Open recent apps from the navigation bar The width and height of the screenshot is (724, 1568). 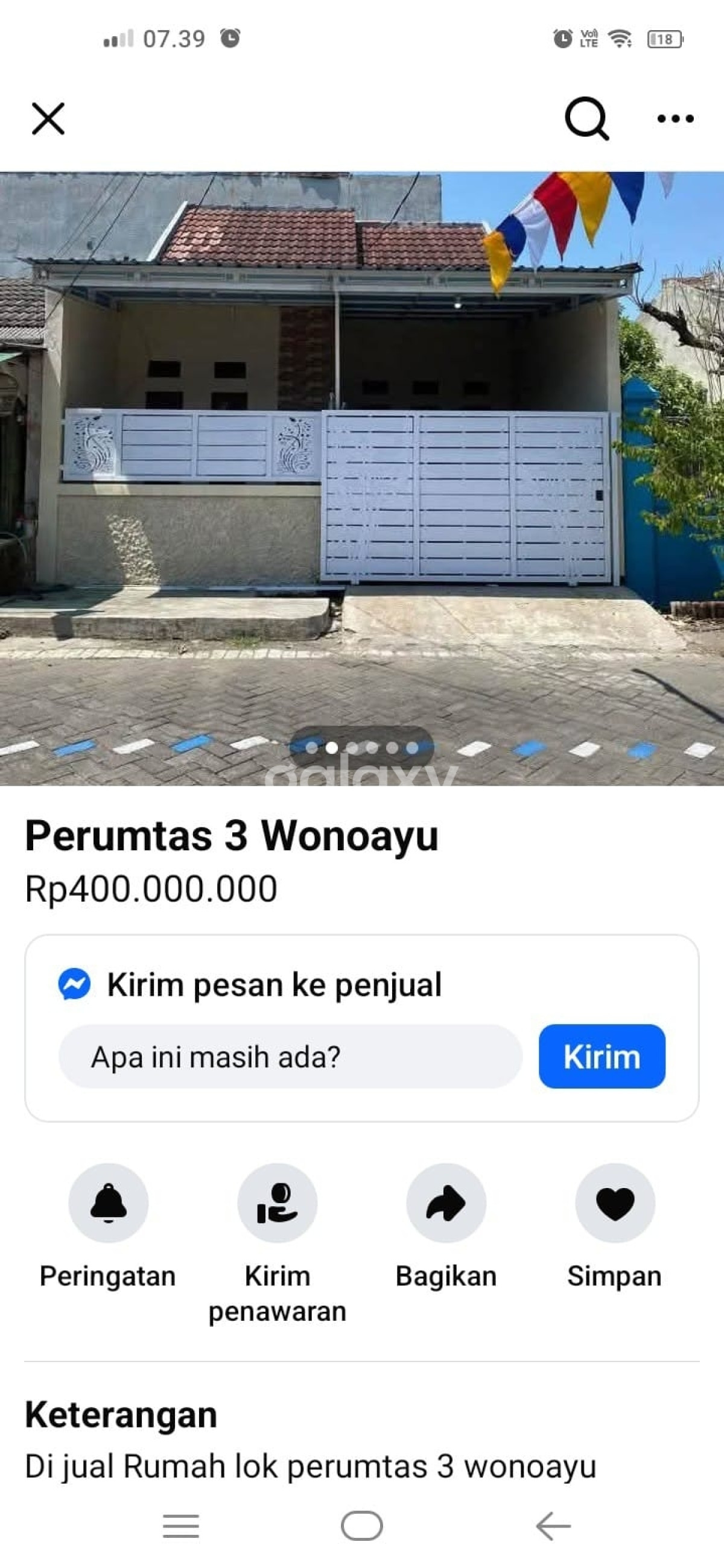[x=181, y=1525]
